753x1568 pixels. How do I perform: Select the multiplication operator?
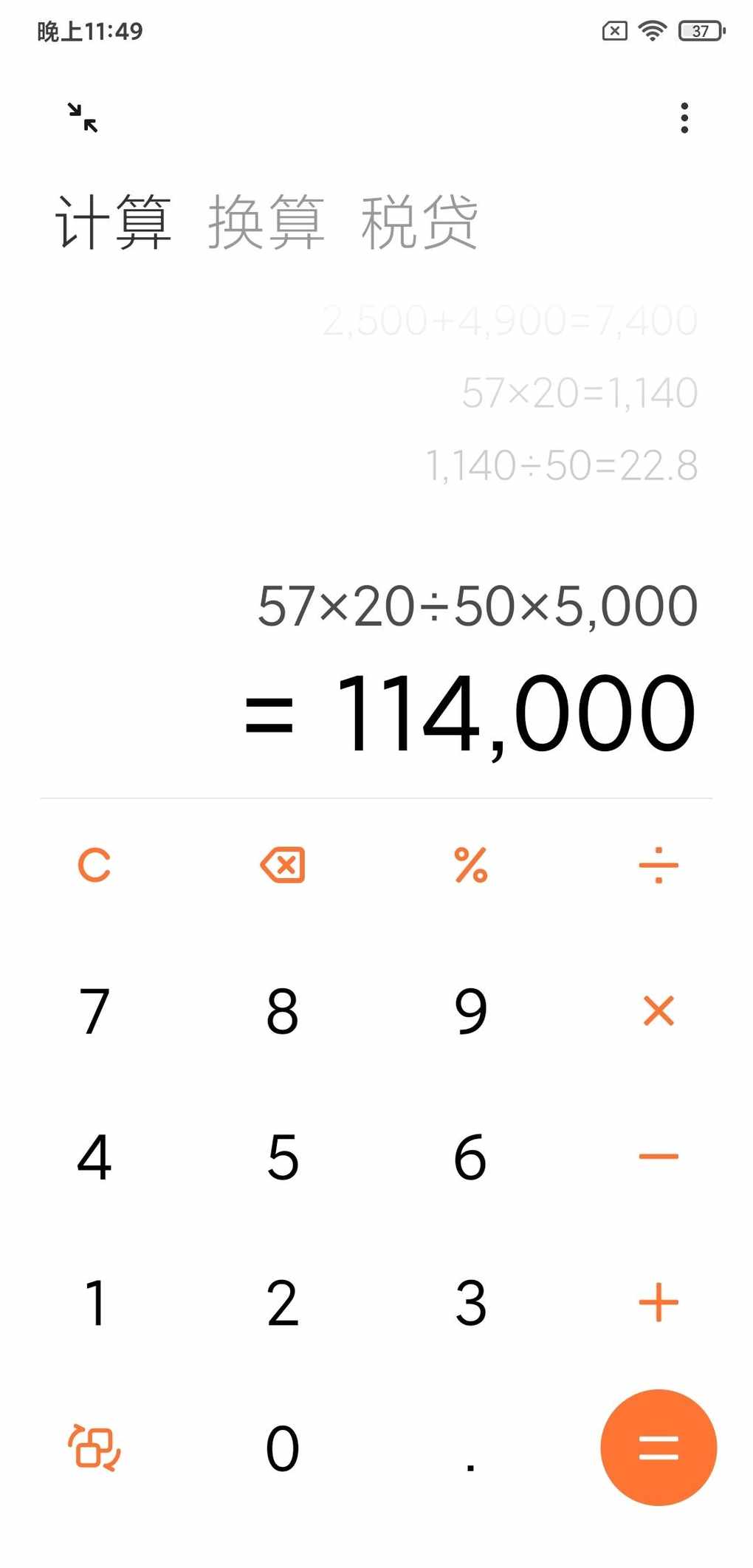pyautogui.click(x=659, y=1010)
